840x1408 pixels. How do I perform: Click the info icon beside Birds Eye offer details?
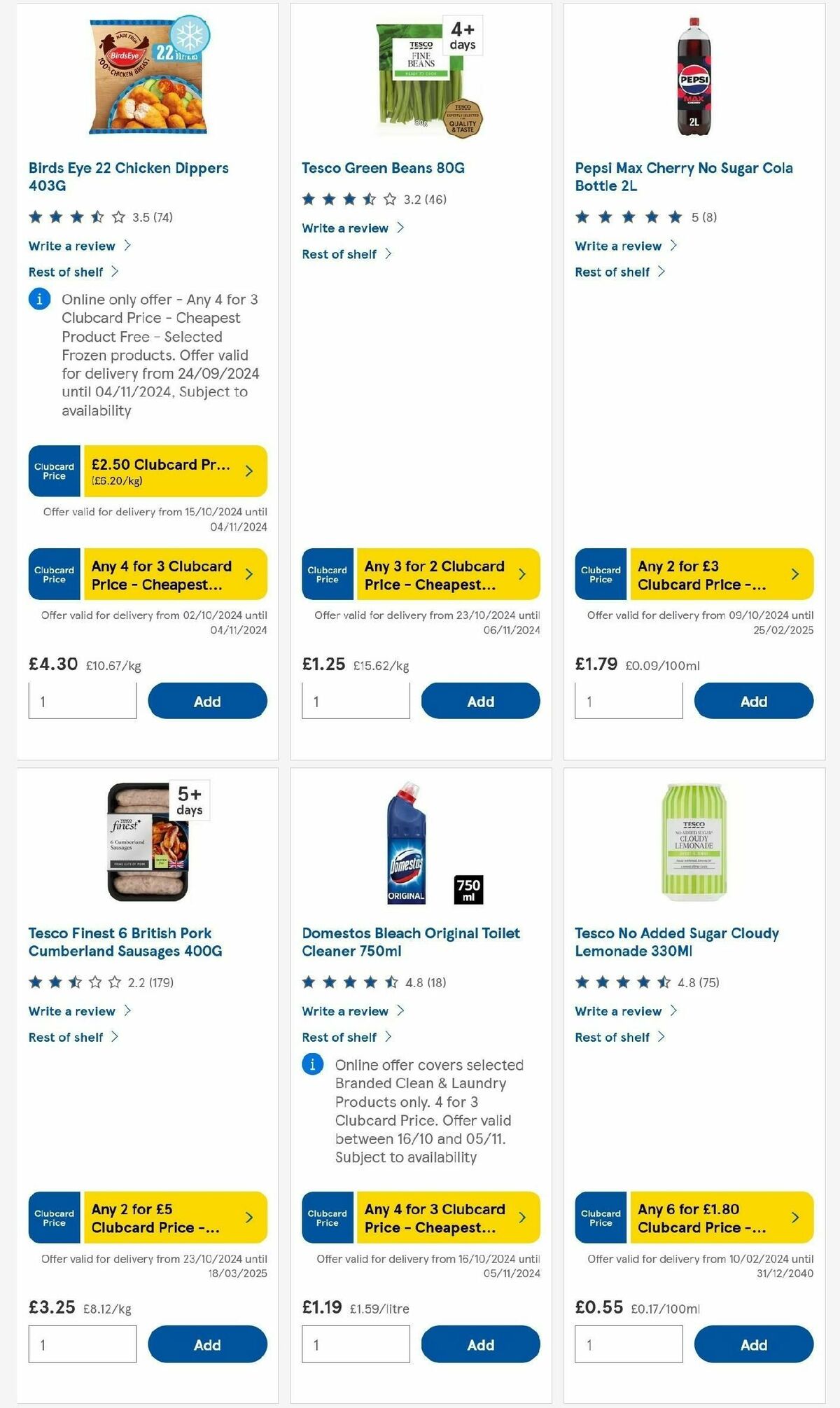(40, 299)
